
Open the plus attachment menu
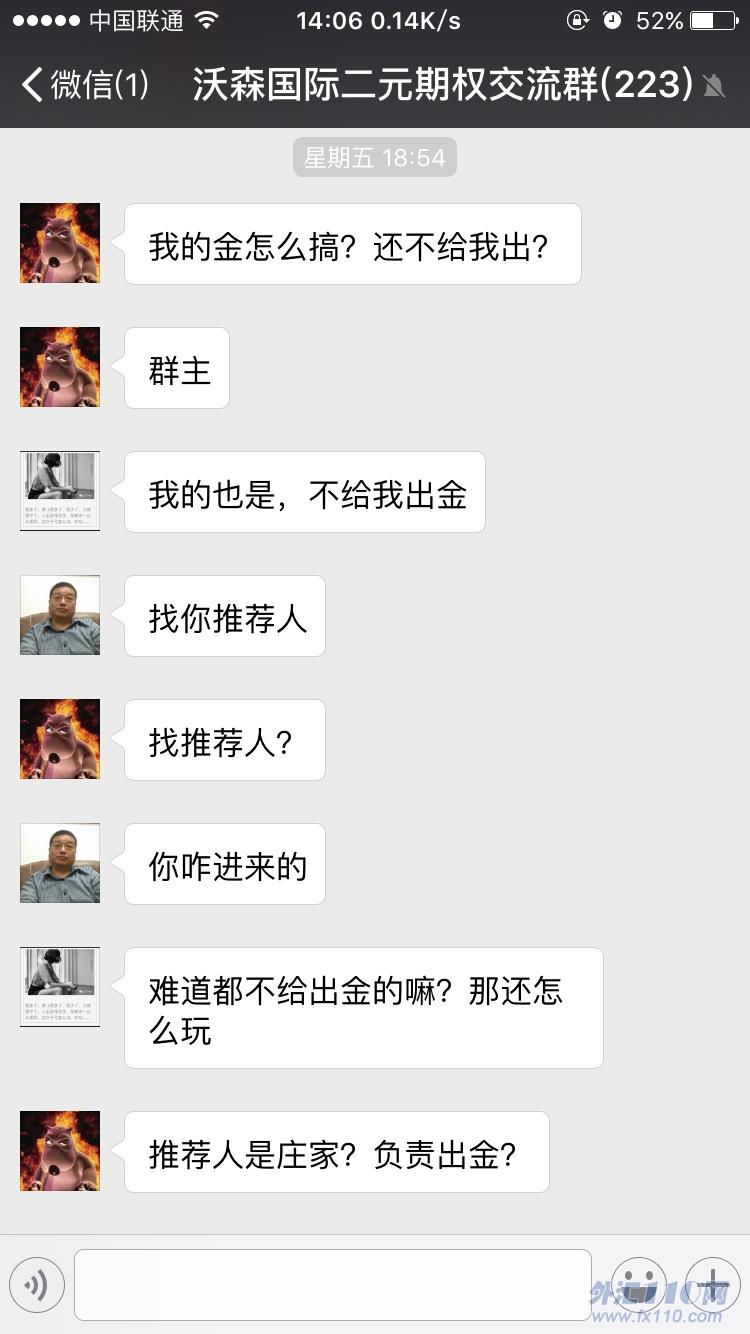712,1285
